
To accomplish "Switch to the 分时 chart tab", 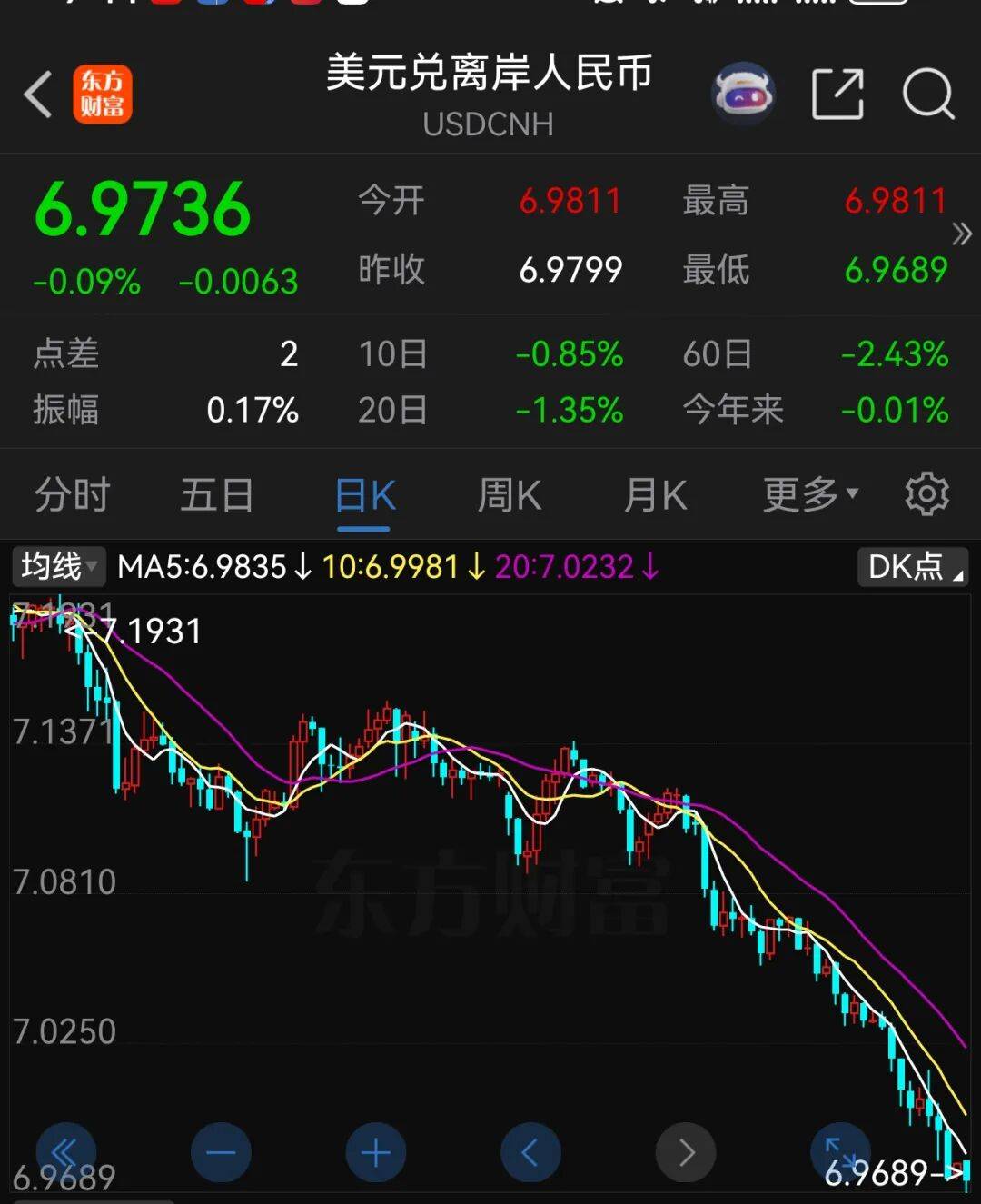I will [x=72, y=496].
